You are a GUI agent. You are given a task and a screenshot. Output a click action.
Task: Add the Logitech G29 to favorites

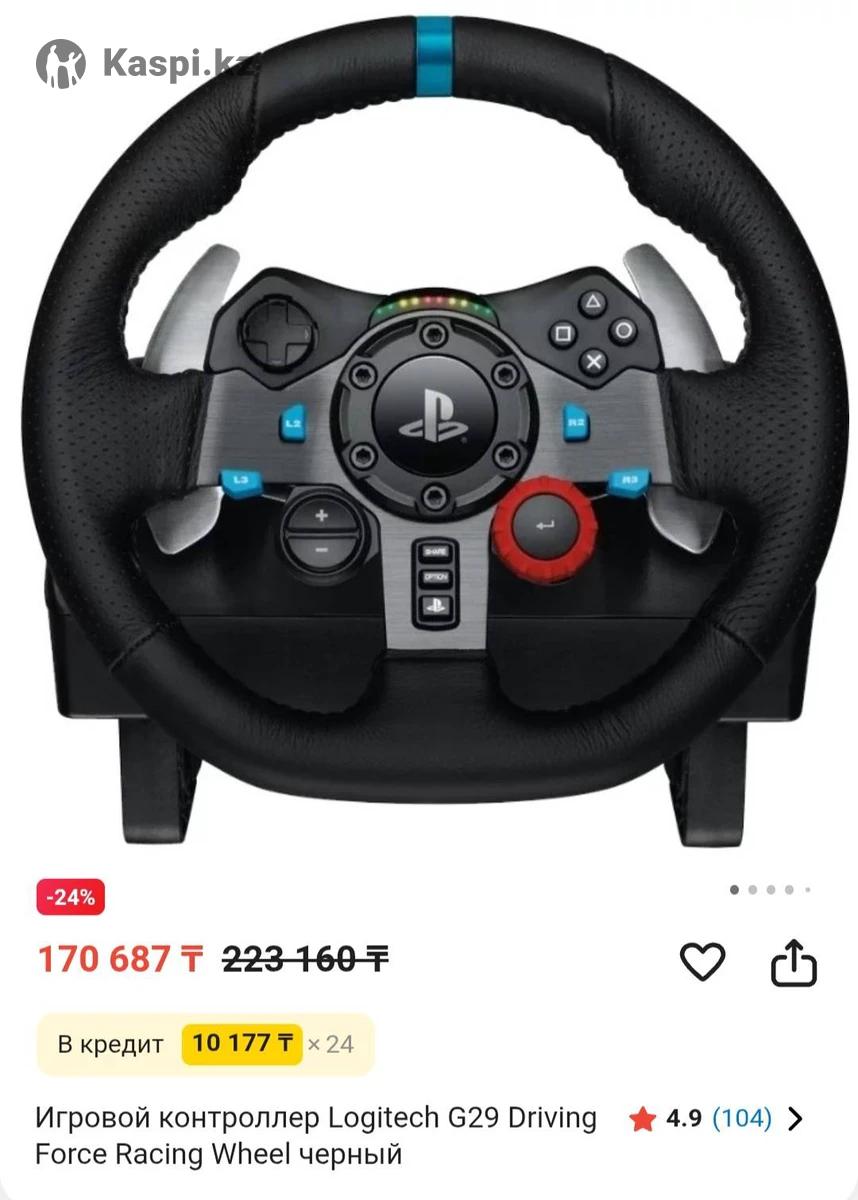[702, 962]
